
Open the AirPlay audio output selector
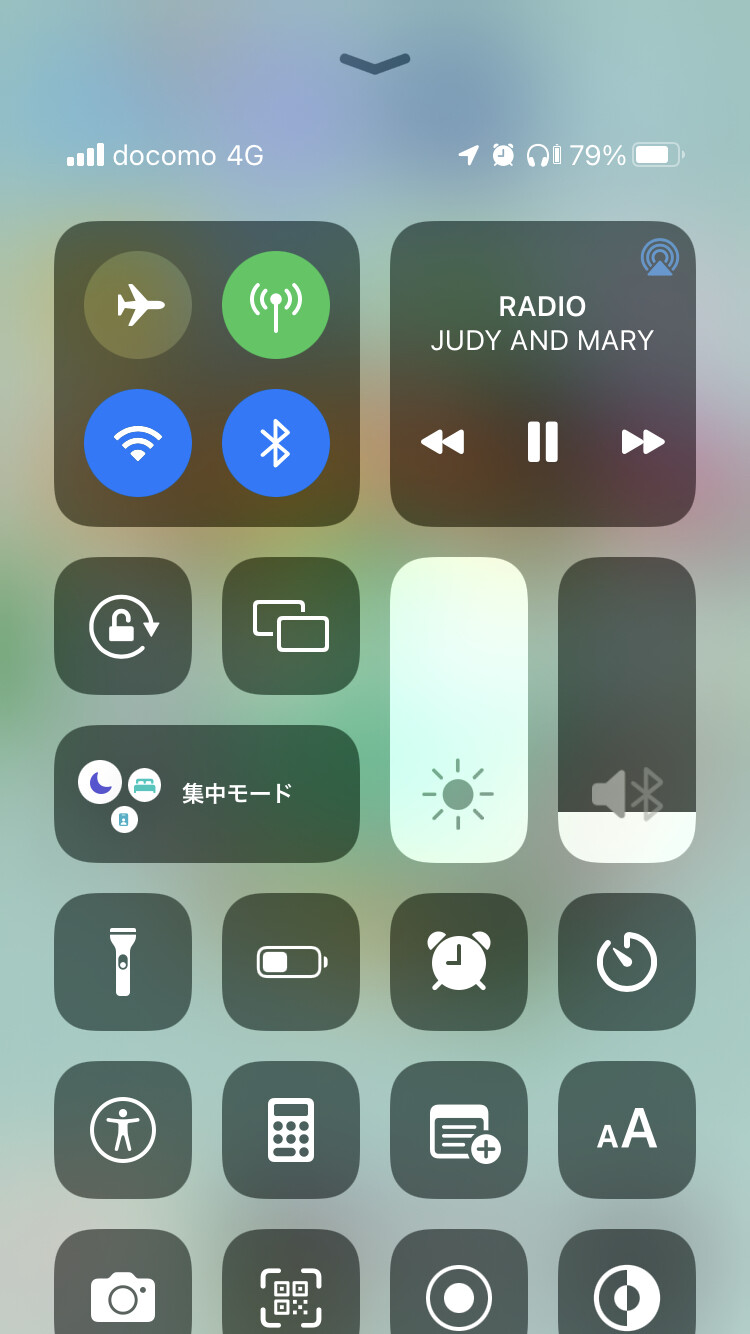(660, 257)
